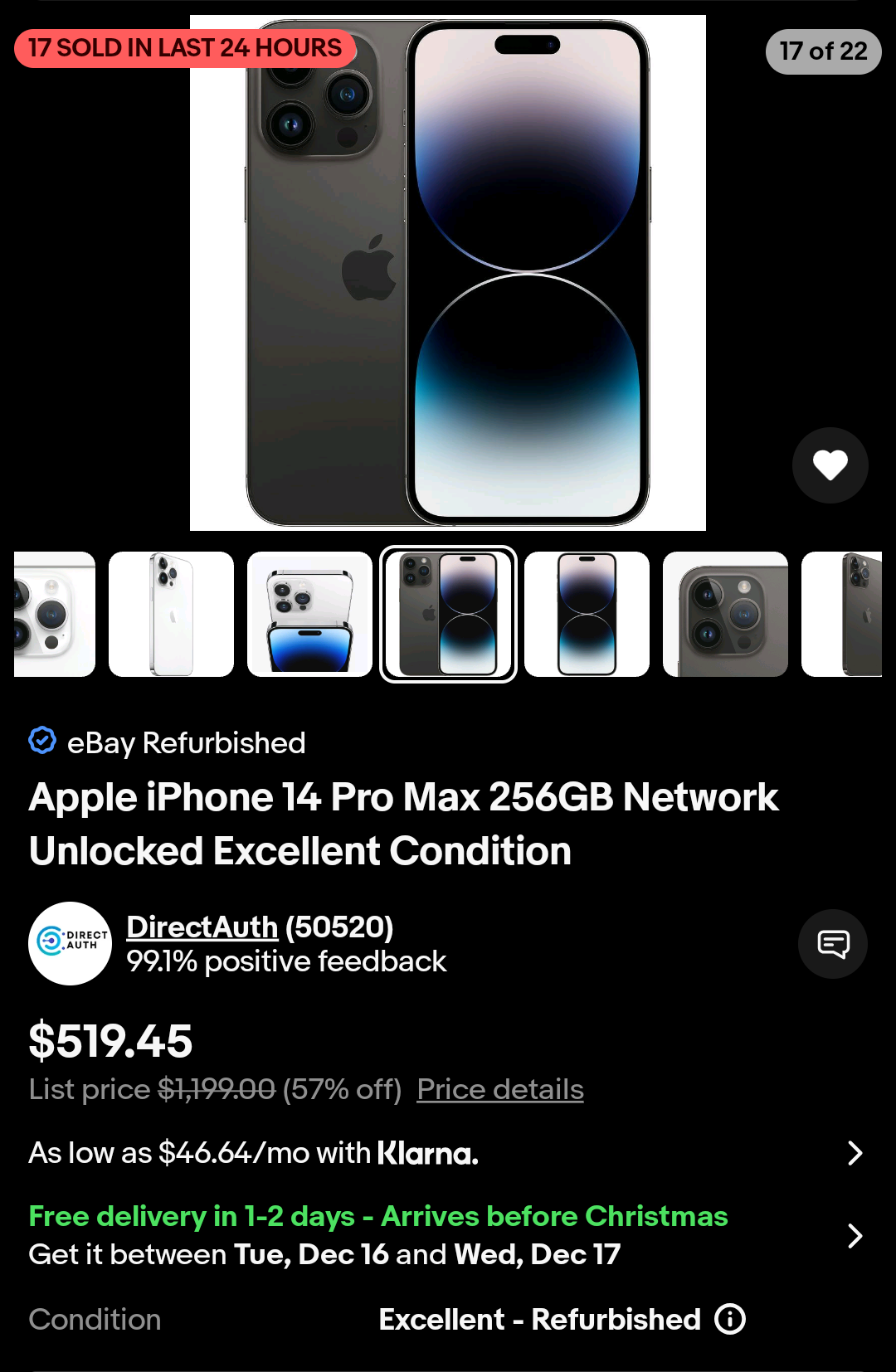This screenshot has width=896, height=1372.
Task: Message the seller DirectAuth
Action: tap(832, 944)
